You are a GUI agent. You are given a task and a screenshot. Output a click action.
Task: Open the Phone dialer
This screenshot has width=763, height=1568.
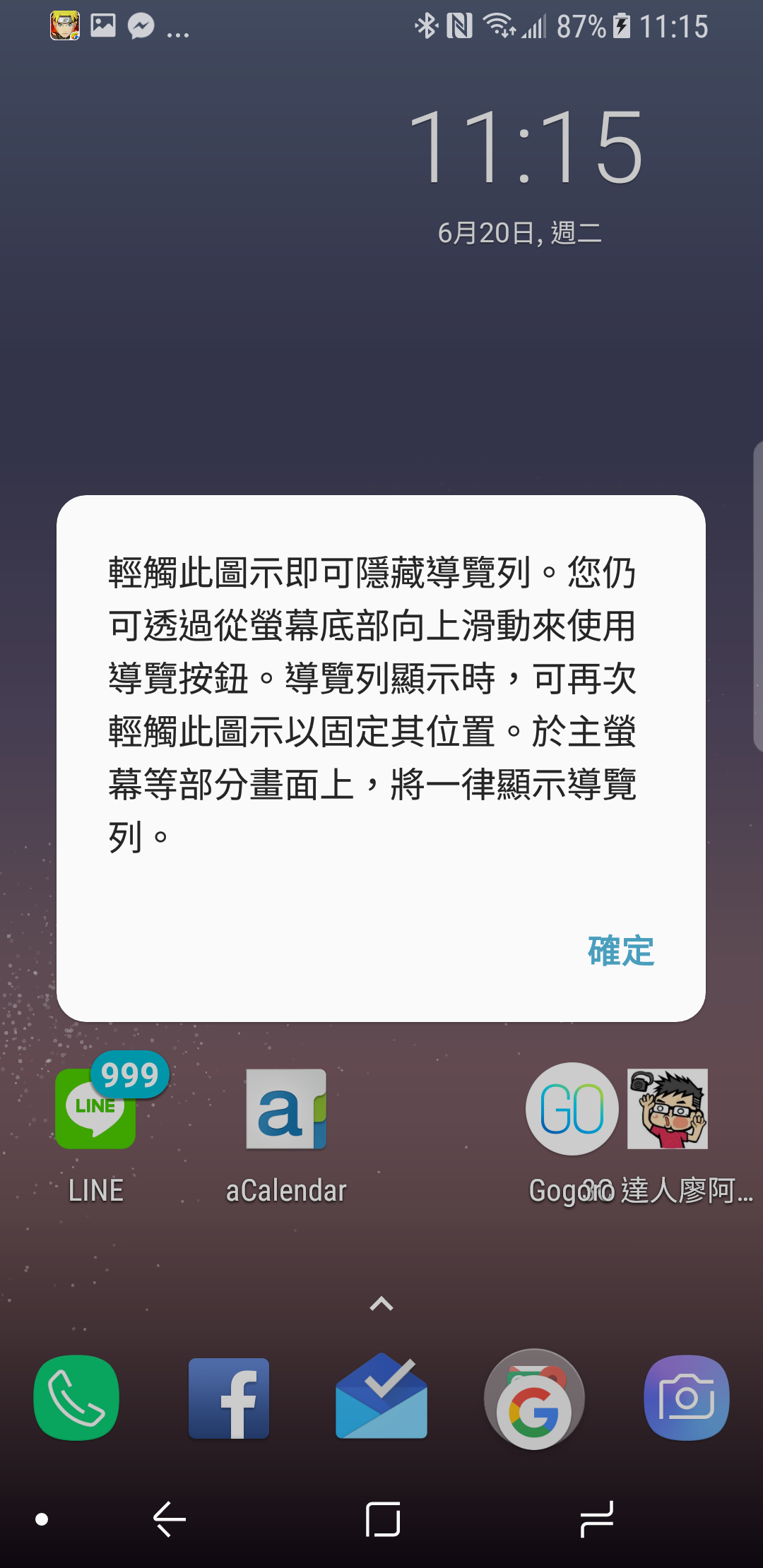[76, 1398]
